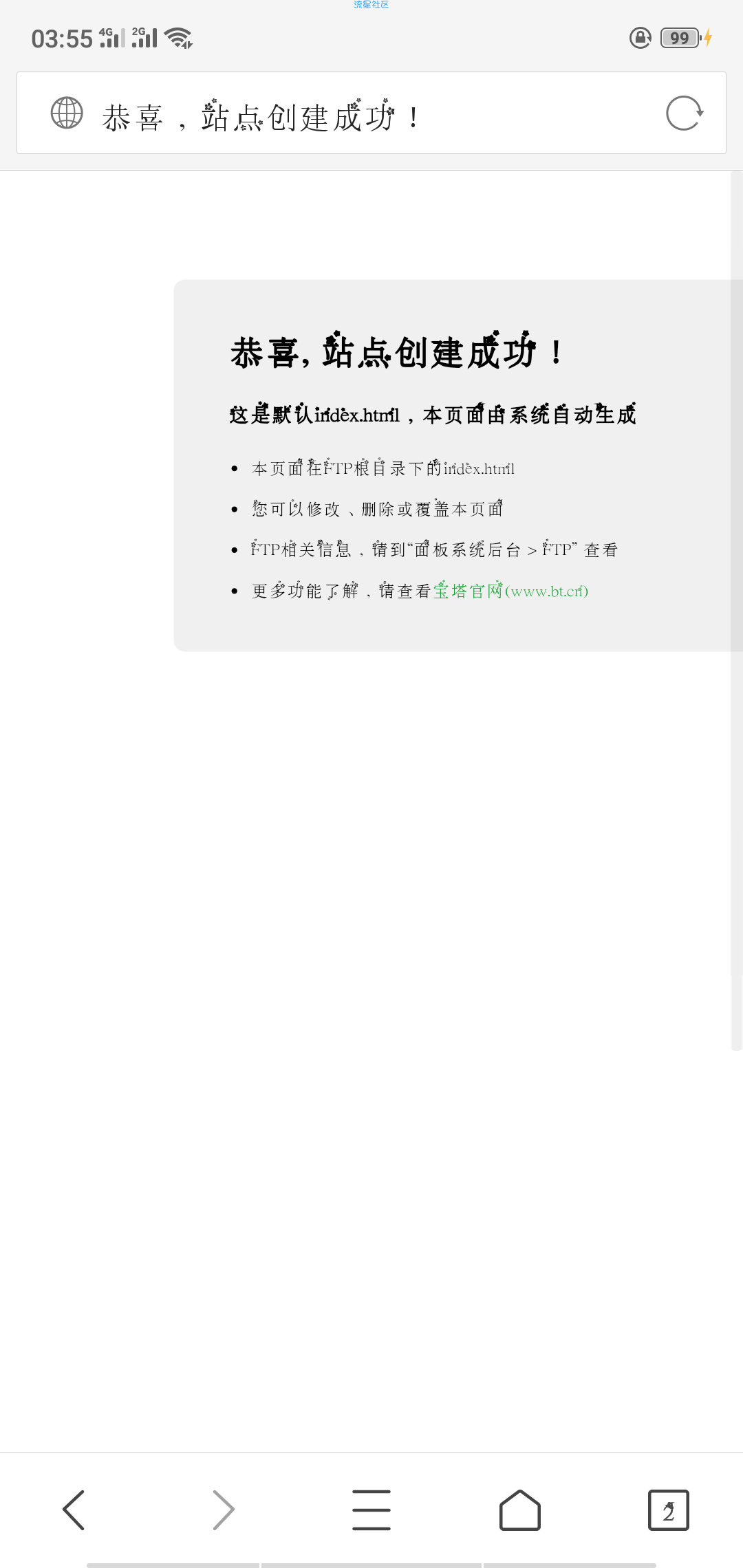Open the 宝塔官网 (www.bt.cn) link
The height and width of the screenshot is (1568, 743).
(510, 591)
